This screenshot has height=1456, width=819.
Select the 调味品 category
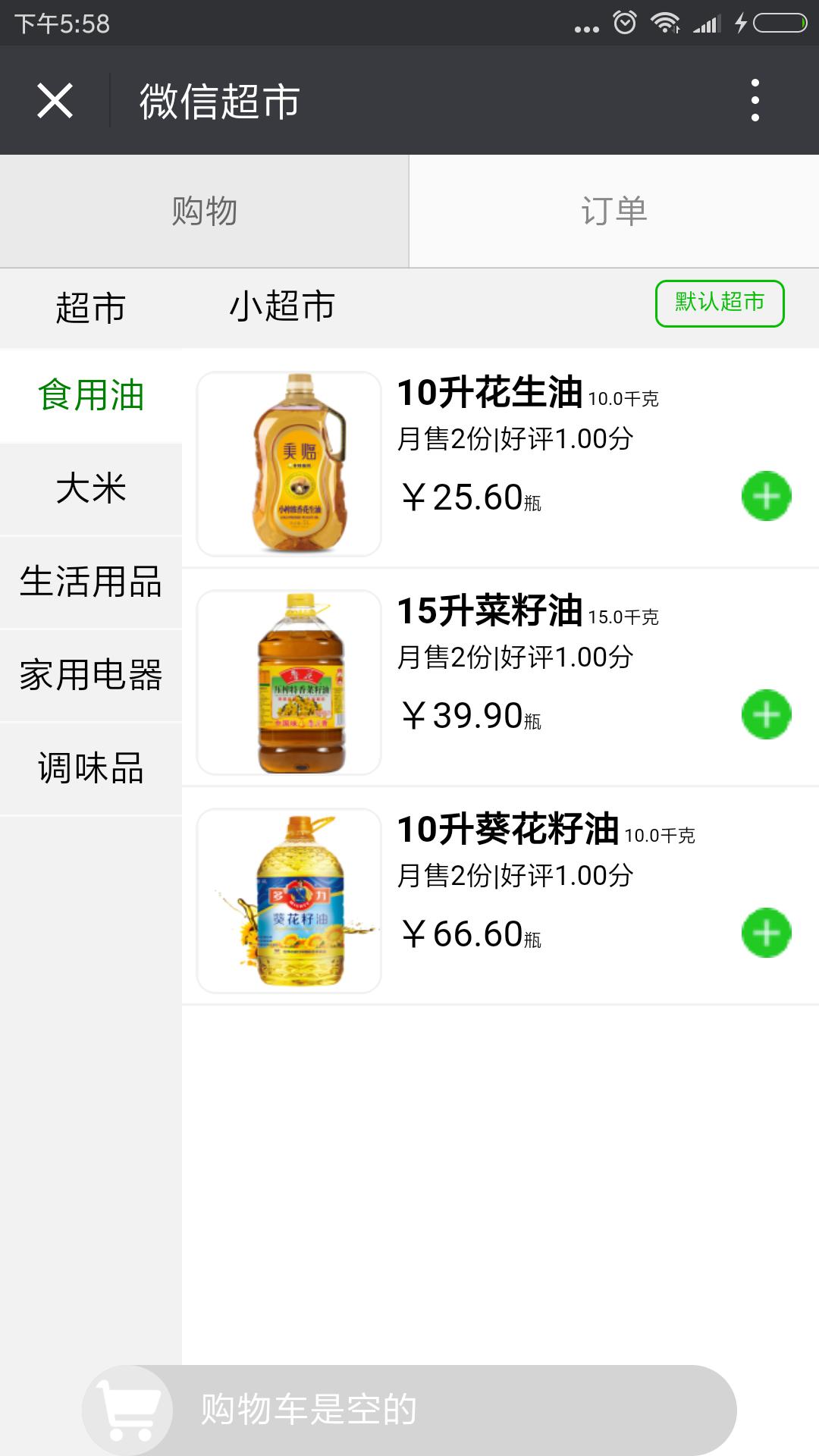coord(90,767)
